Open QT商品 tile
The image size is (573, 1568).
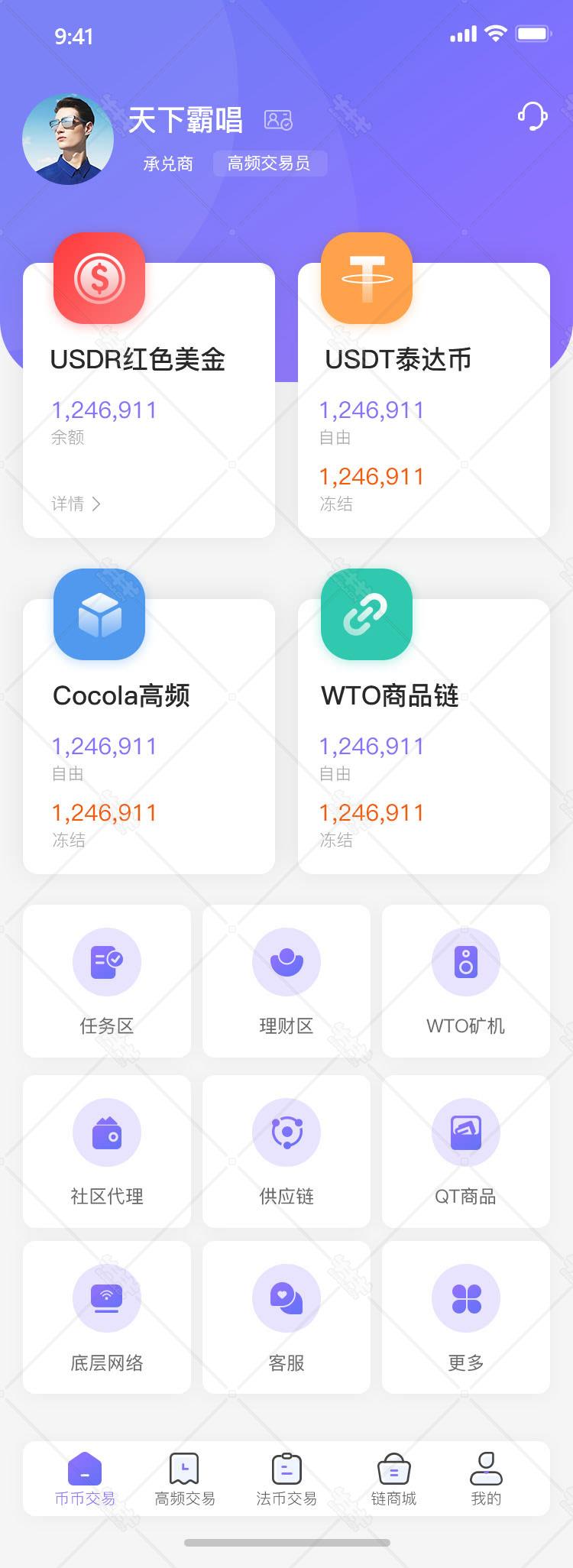[x=465, y=1152]
